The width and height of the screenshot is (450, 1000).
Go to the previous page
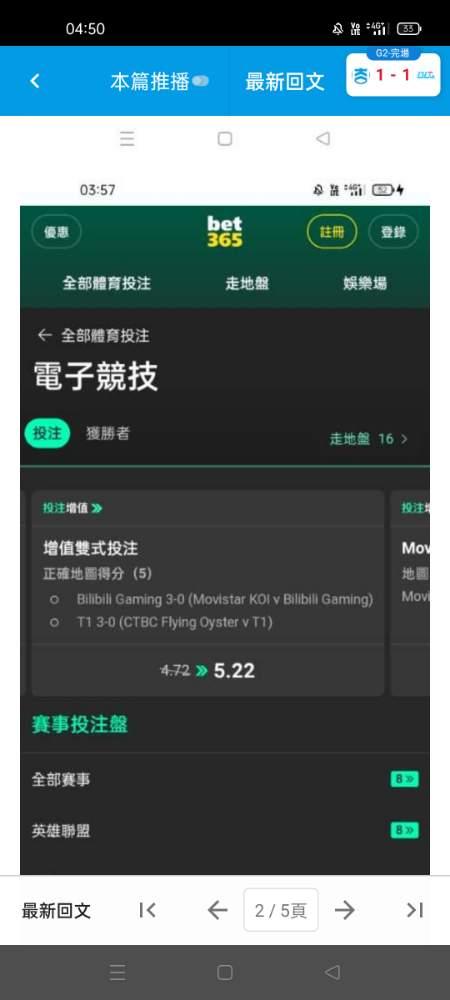point(217,910)
